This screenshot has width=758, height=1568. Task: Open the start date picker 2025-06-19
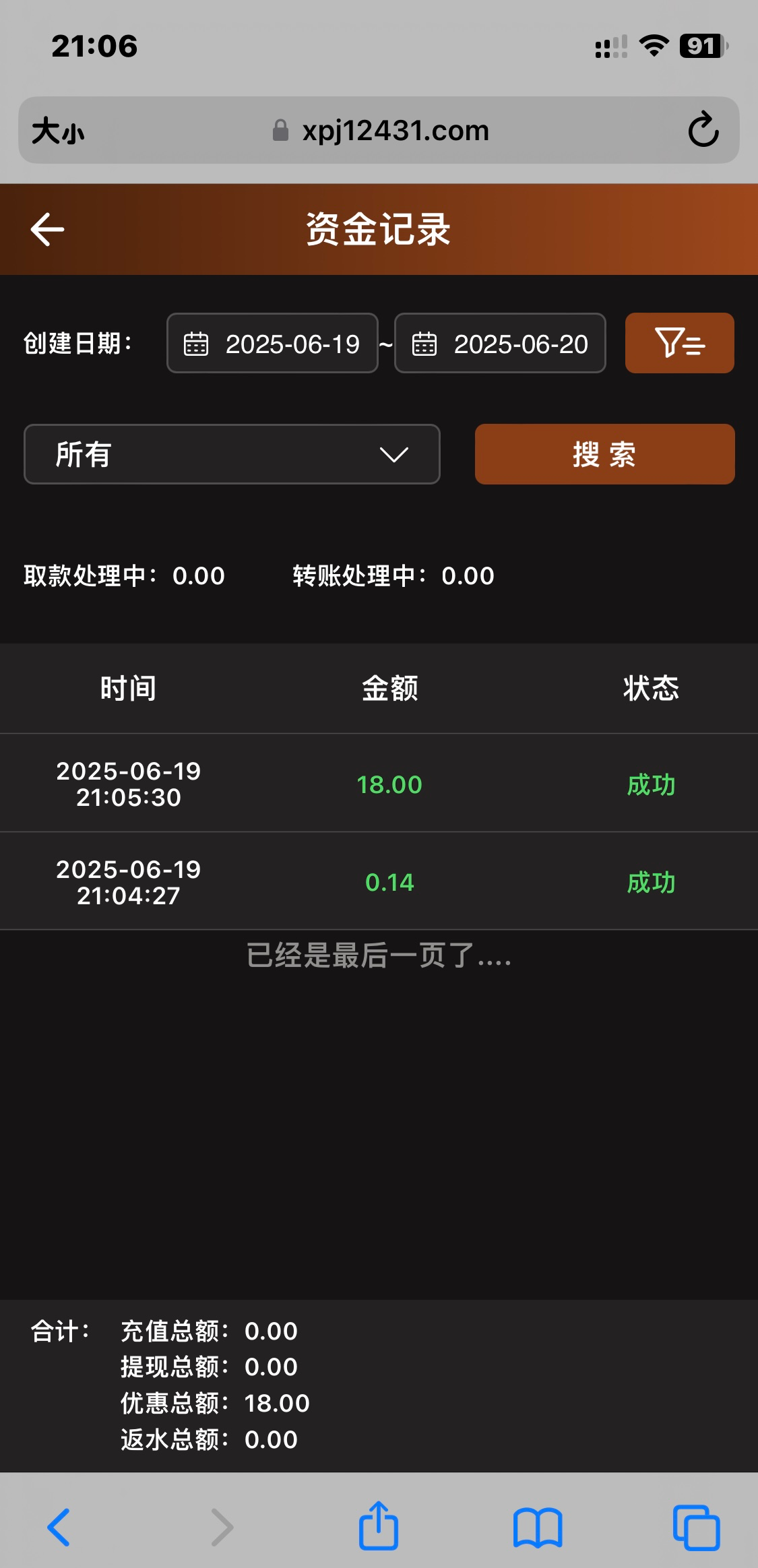coord(272,344)
